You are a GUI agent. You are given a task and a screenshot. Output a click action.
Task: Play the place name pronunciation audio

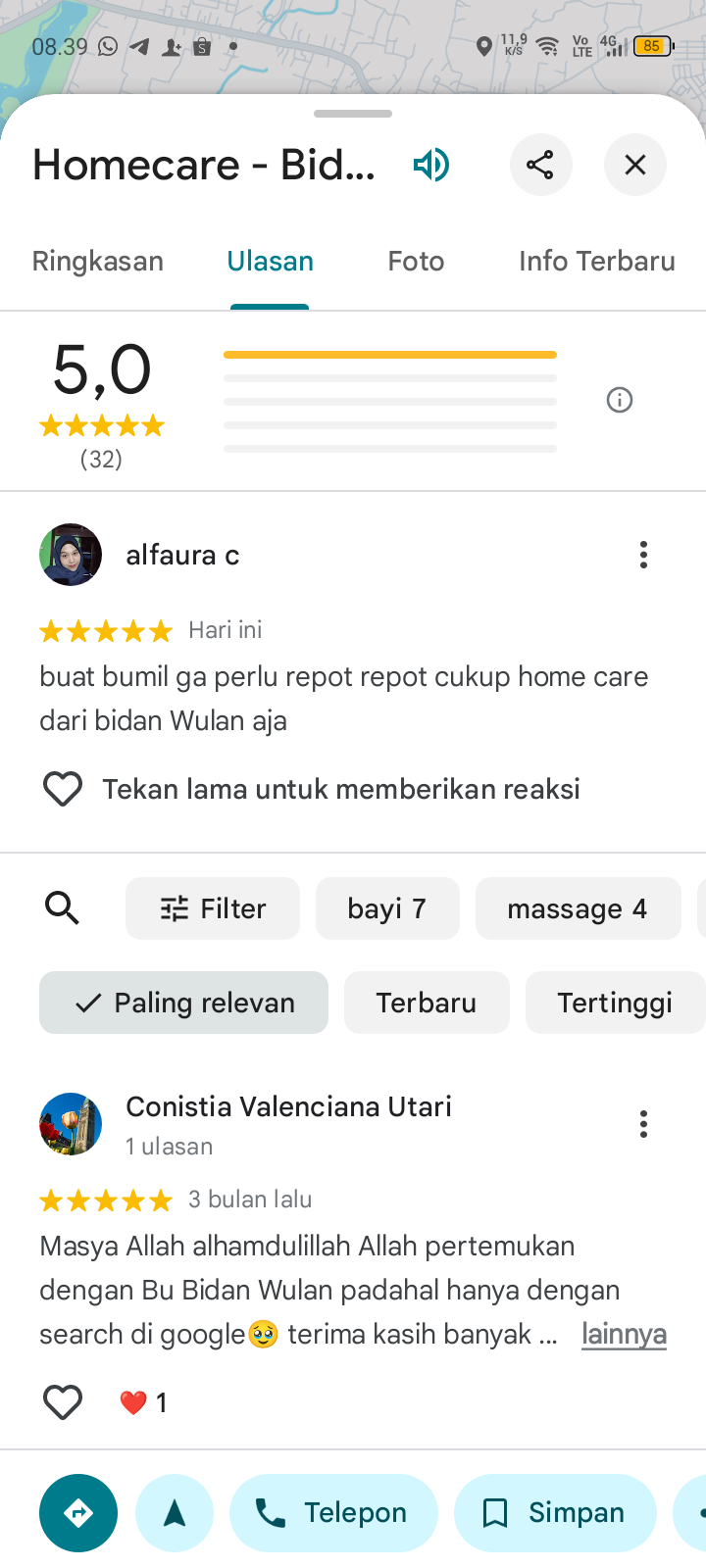pyautogui.click(x=430, y=165)
